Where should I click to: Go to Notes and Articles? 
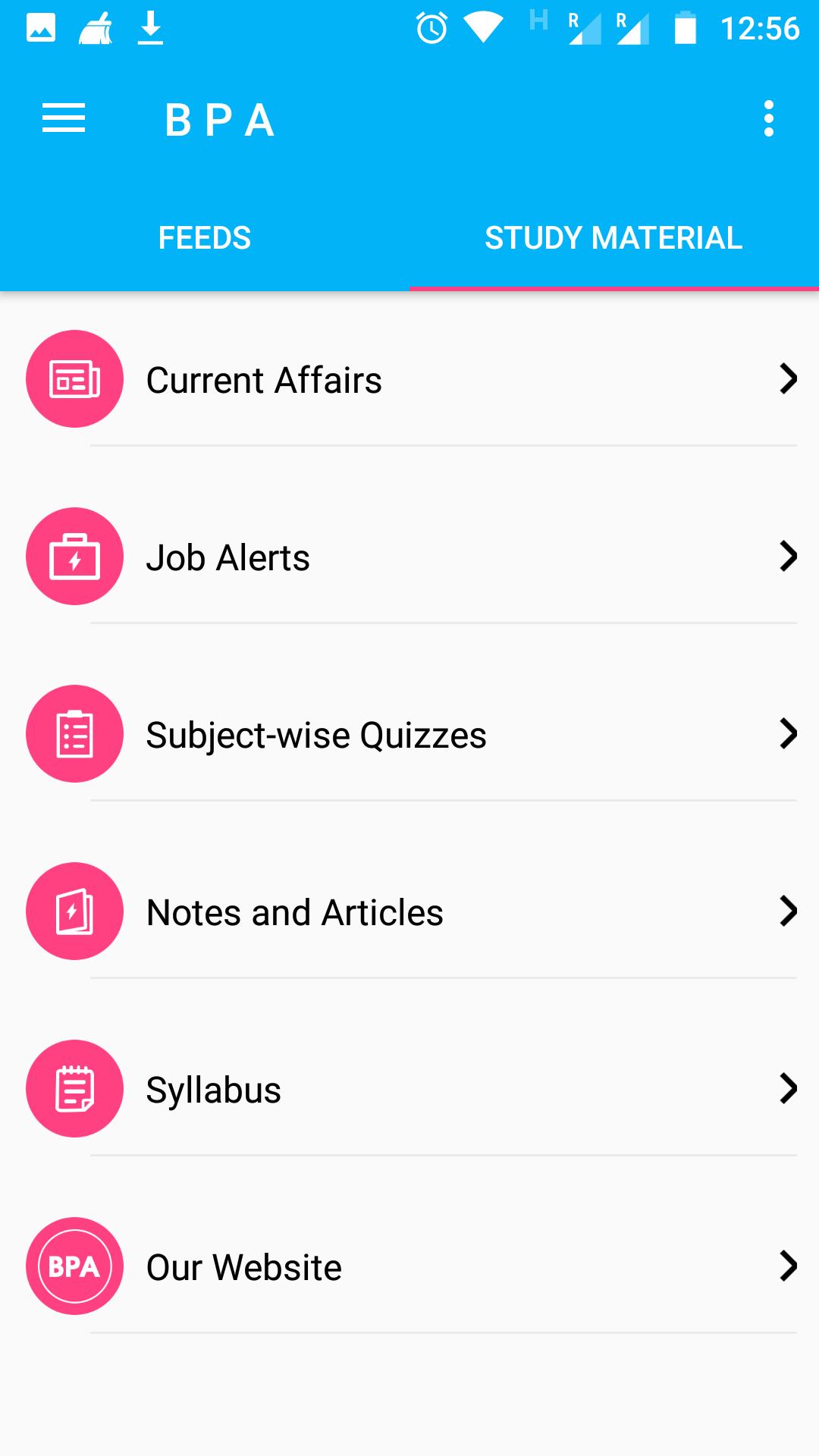[409, 912]
